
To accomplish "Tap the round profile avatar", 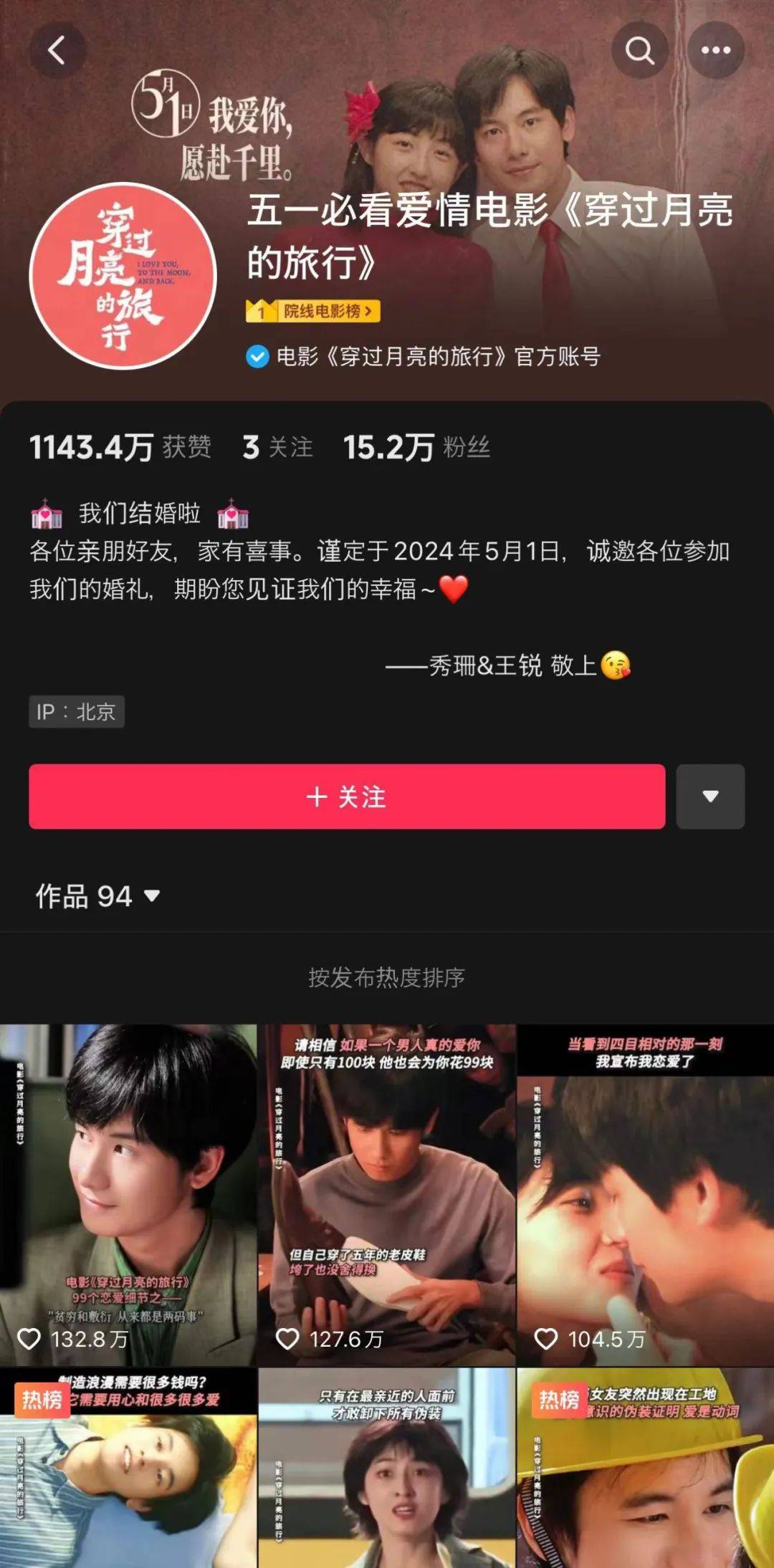I will [x=123, y=276].
